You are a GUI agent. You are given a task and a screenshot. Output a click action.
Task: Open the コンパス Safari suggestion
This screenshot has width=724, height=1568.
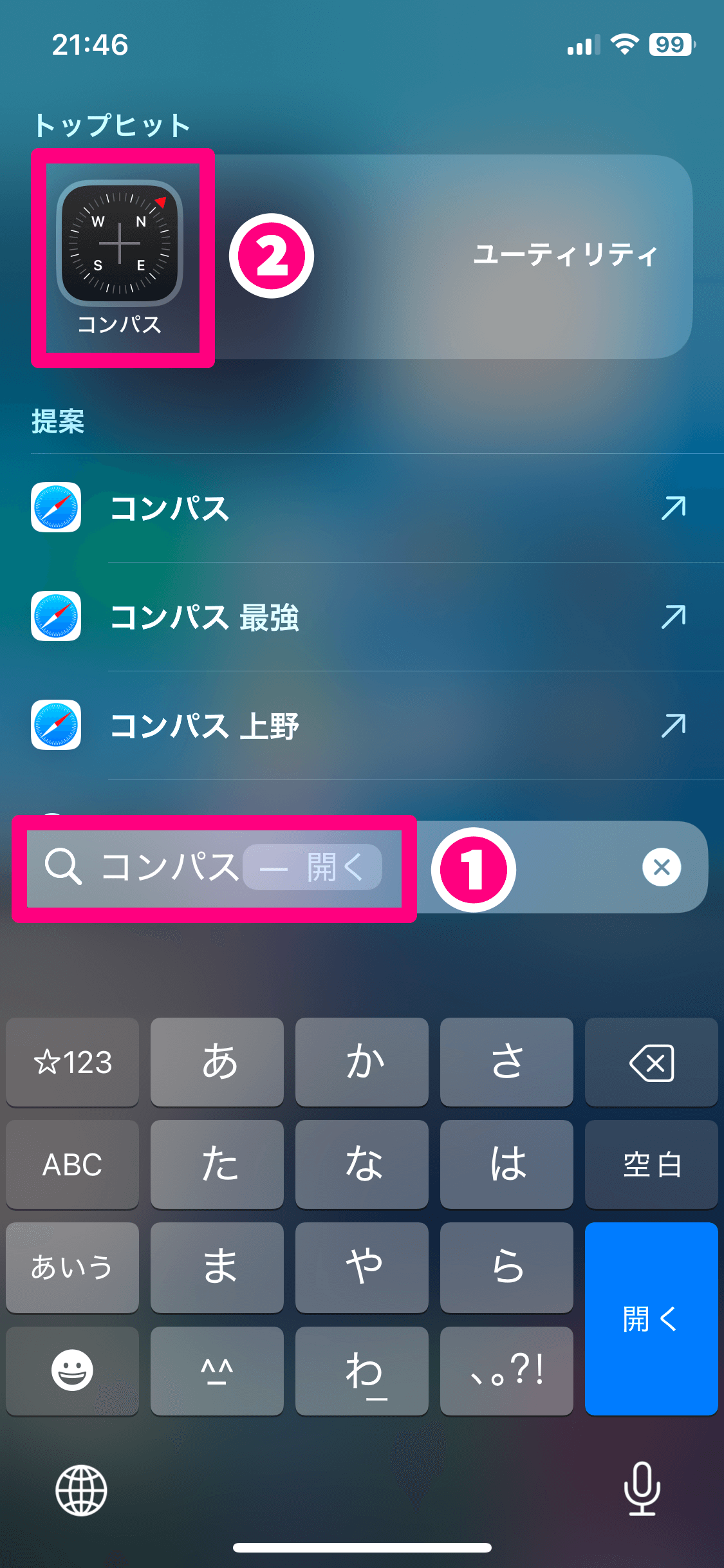pos(360,508)
